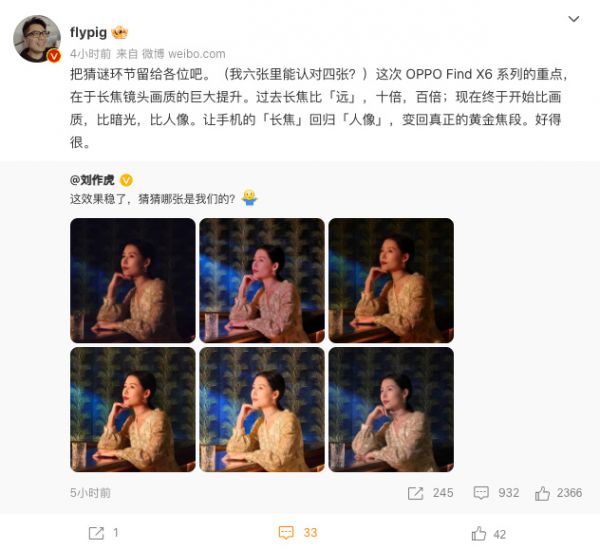600x549 pixels.
Task: Open flypig's profile avatar
Action: 36,39
